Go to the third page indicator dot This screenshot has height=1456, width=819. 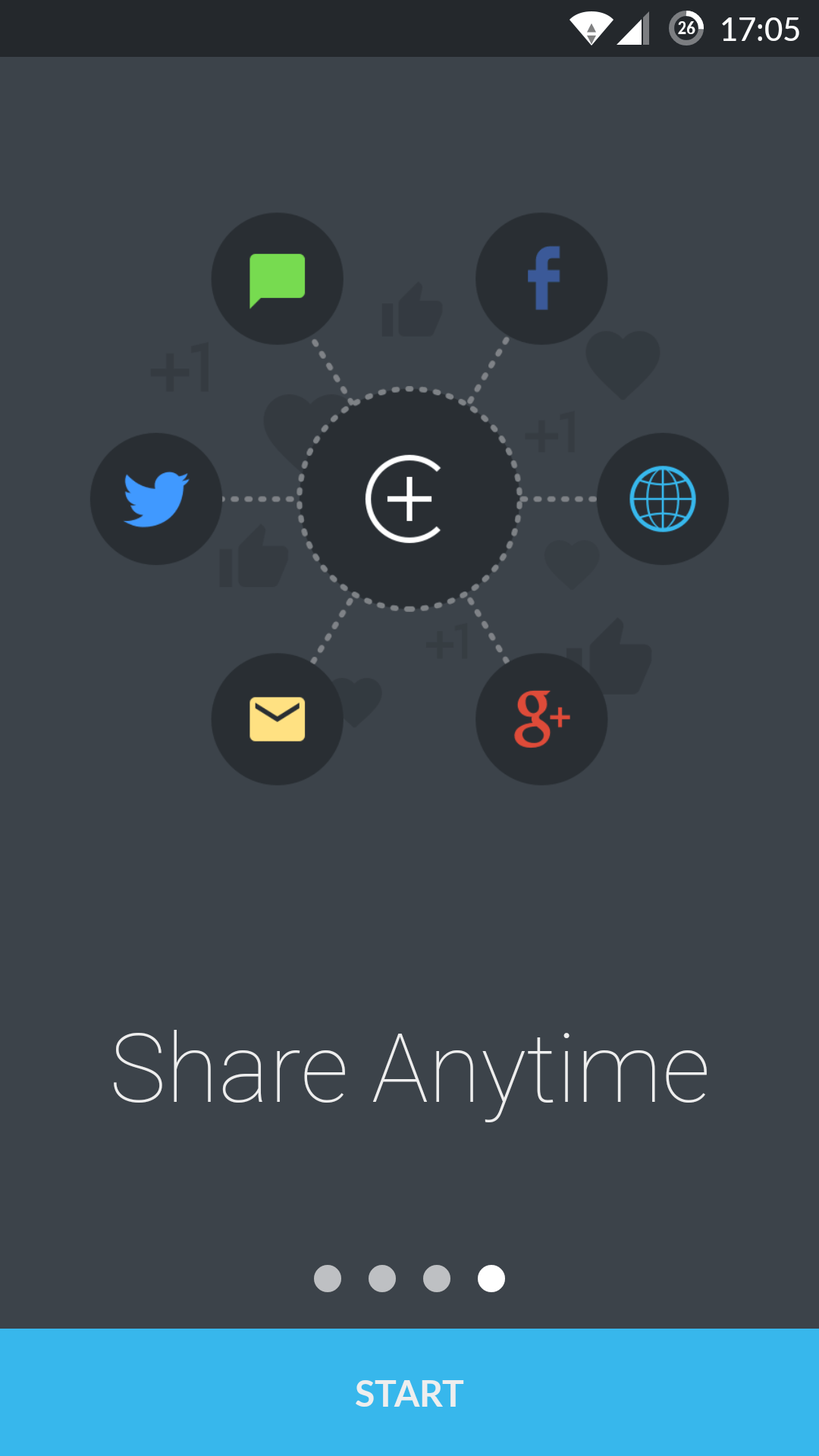coord(437,1279)
